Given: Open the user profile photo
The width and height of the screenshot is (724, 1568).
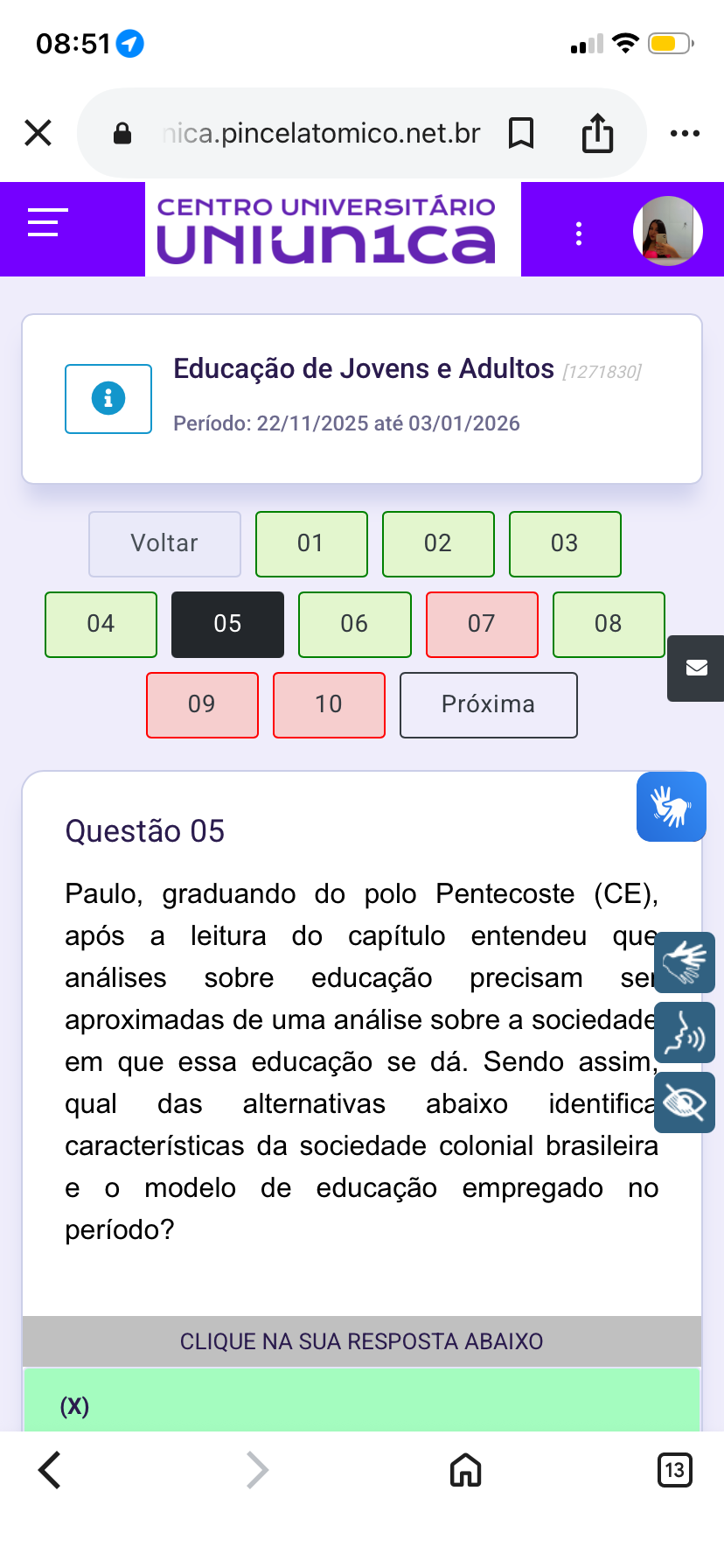Looking at the screenshot, I should coord(667,231).
